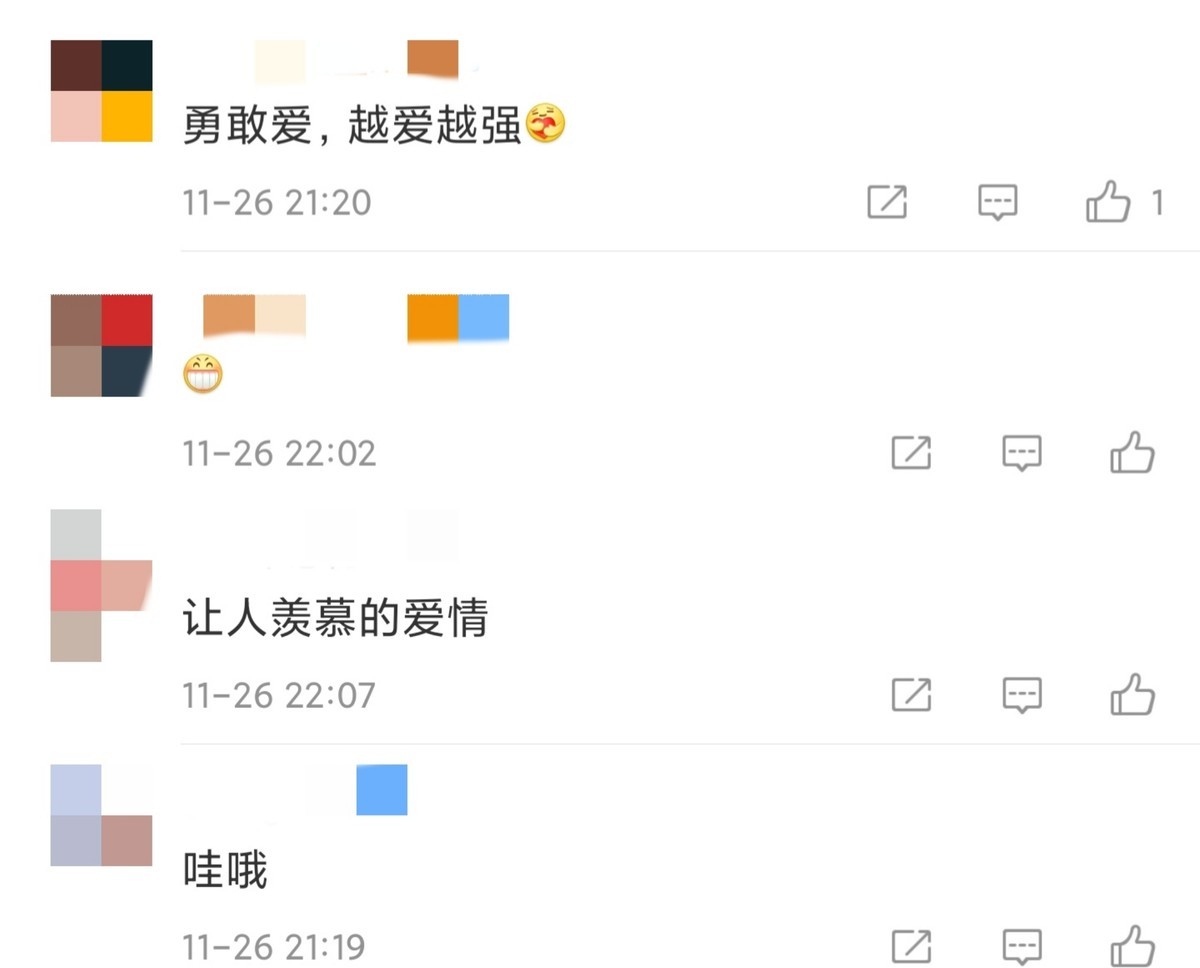Reply to the comment "勇敢爱，越爱越强"
This screenshot has width=1200, height=968.
[x=997, y=203]
